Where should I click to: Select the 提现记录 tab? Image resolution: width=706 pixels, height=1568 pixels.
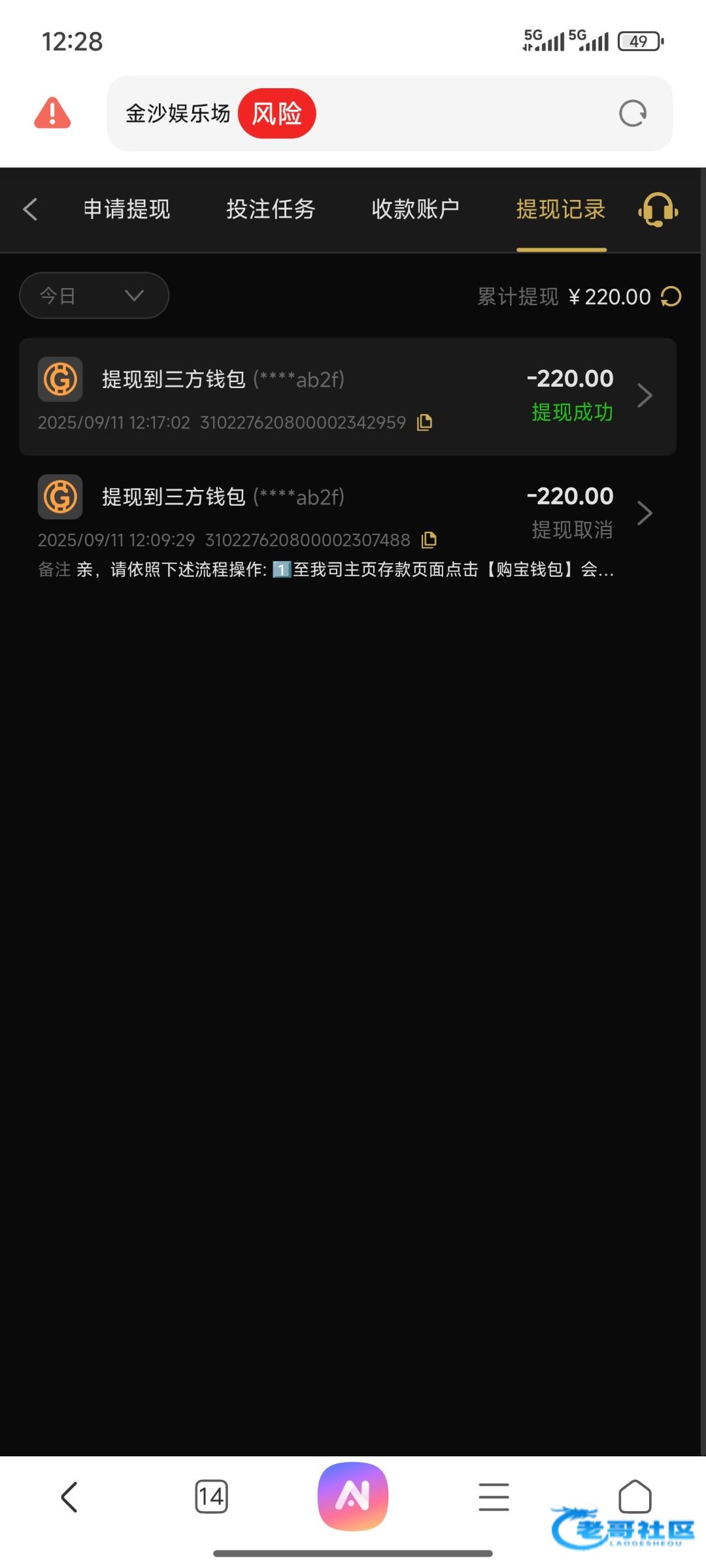561,210
